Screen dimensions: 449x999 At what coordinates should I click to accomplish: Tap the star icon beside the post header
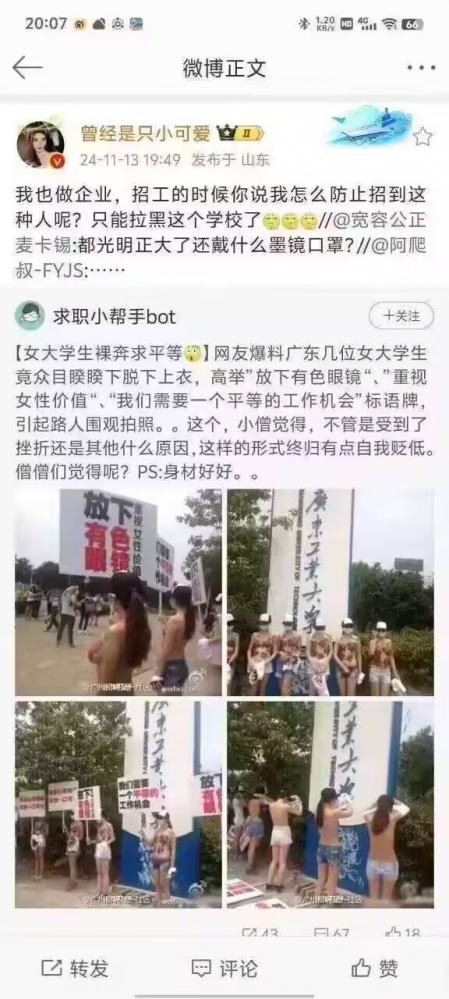422,136
